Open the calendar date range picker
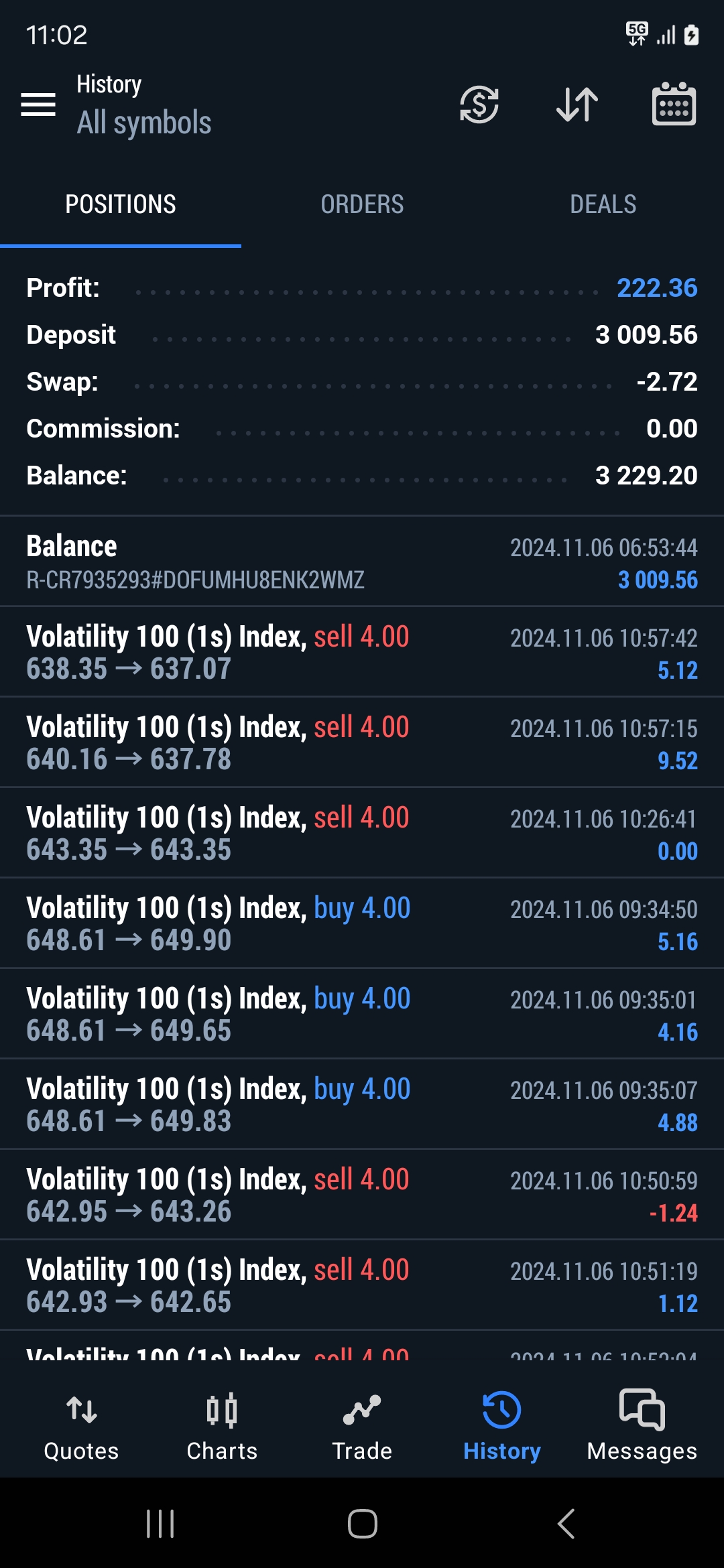Screen dimensions: 724x1568 (674, 104)
